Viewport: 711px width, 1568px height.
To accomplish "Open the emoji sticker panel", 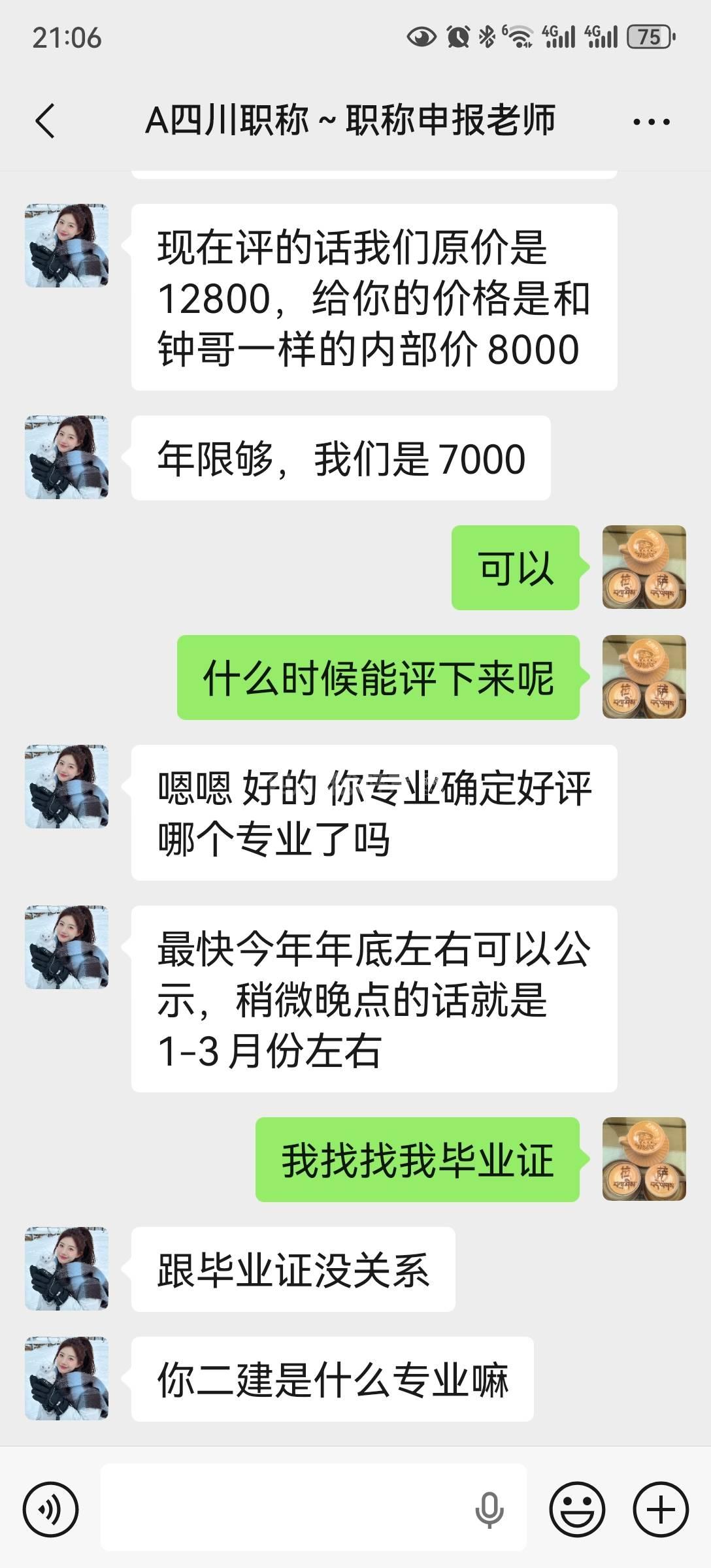I will [x=576, y=1510].
